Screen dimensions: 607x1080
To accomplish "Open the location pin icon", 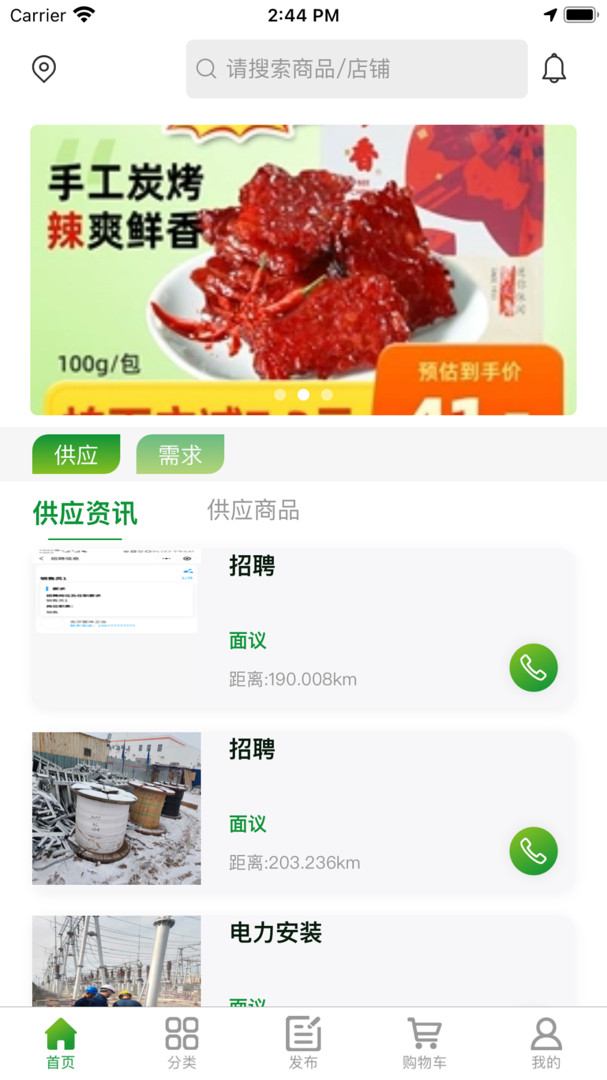I will [x=44, y=69].
